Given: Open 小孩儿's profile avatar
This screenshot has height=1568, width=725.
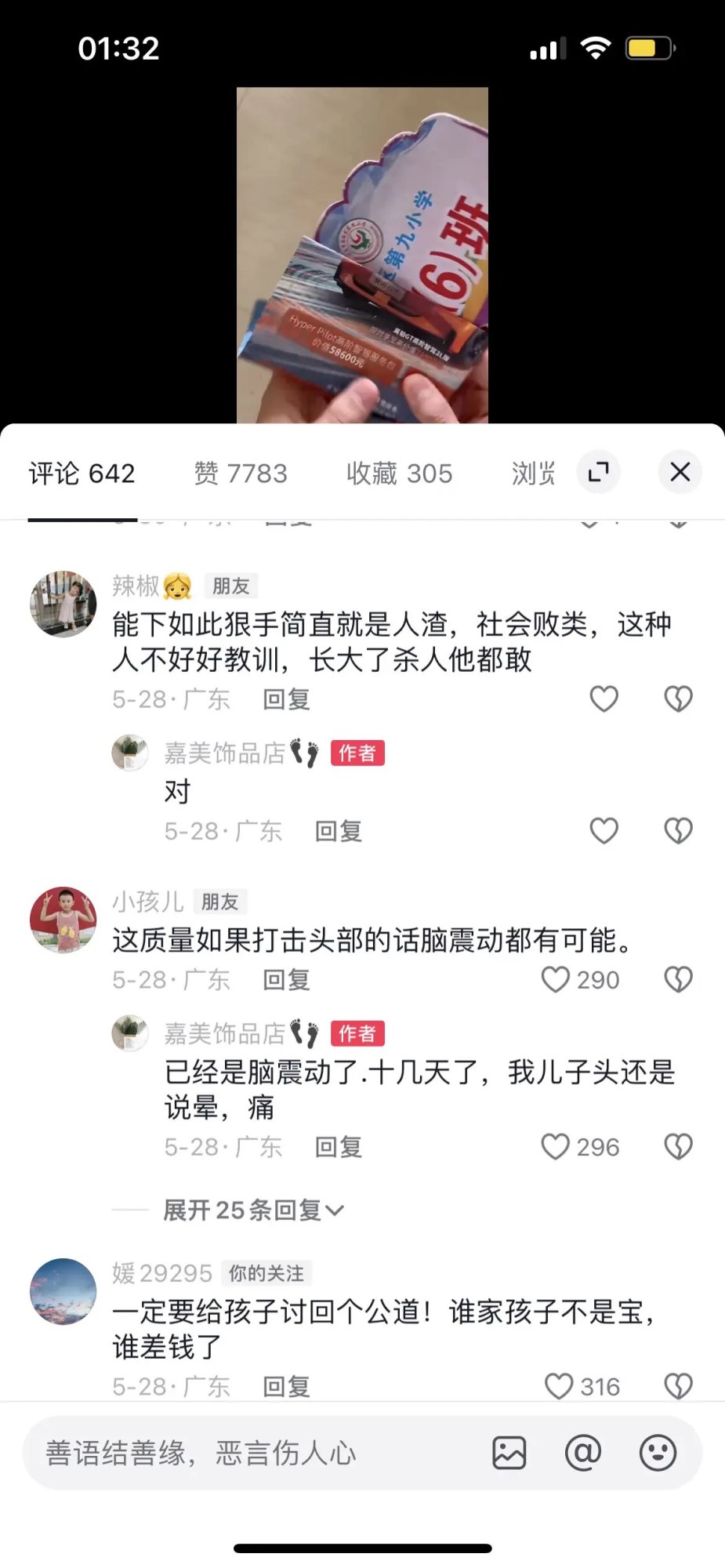Looking at the screenshot, I should coord(63,920).
